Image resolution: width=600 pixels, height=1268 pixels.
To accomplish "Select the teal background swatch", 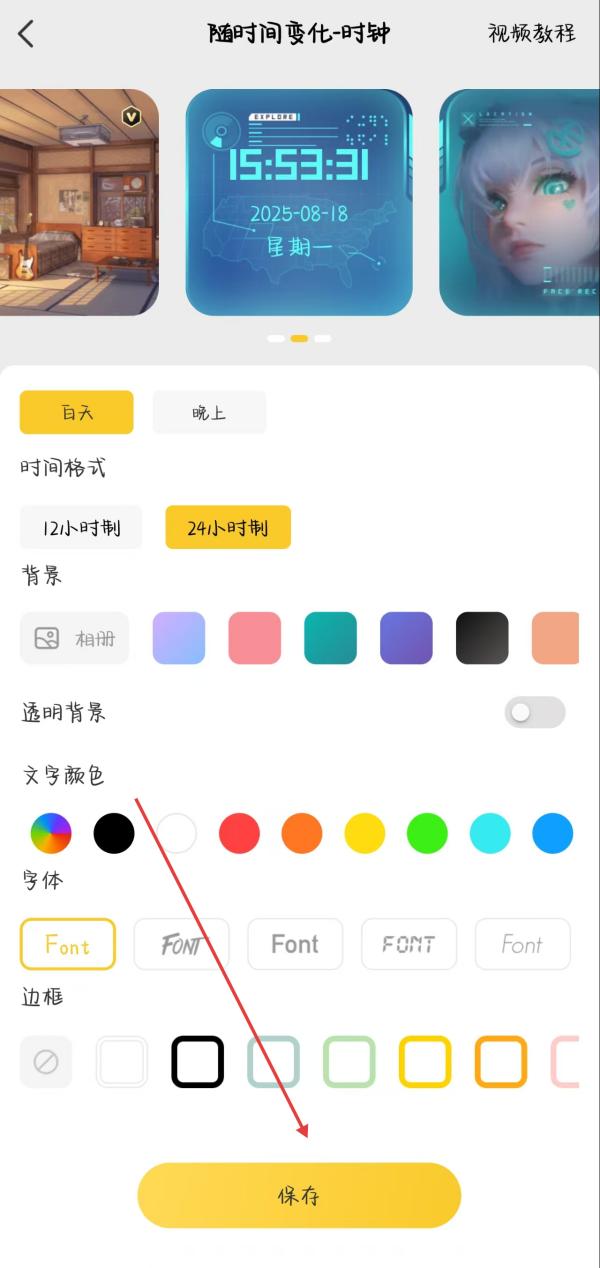I will pyautogui.click(x=330, y=638).
